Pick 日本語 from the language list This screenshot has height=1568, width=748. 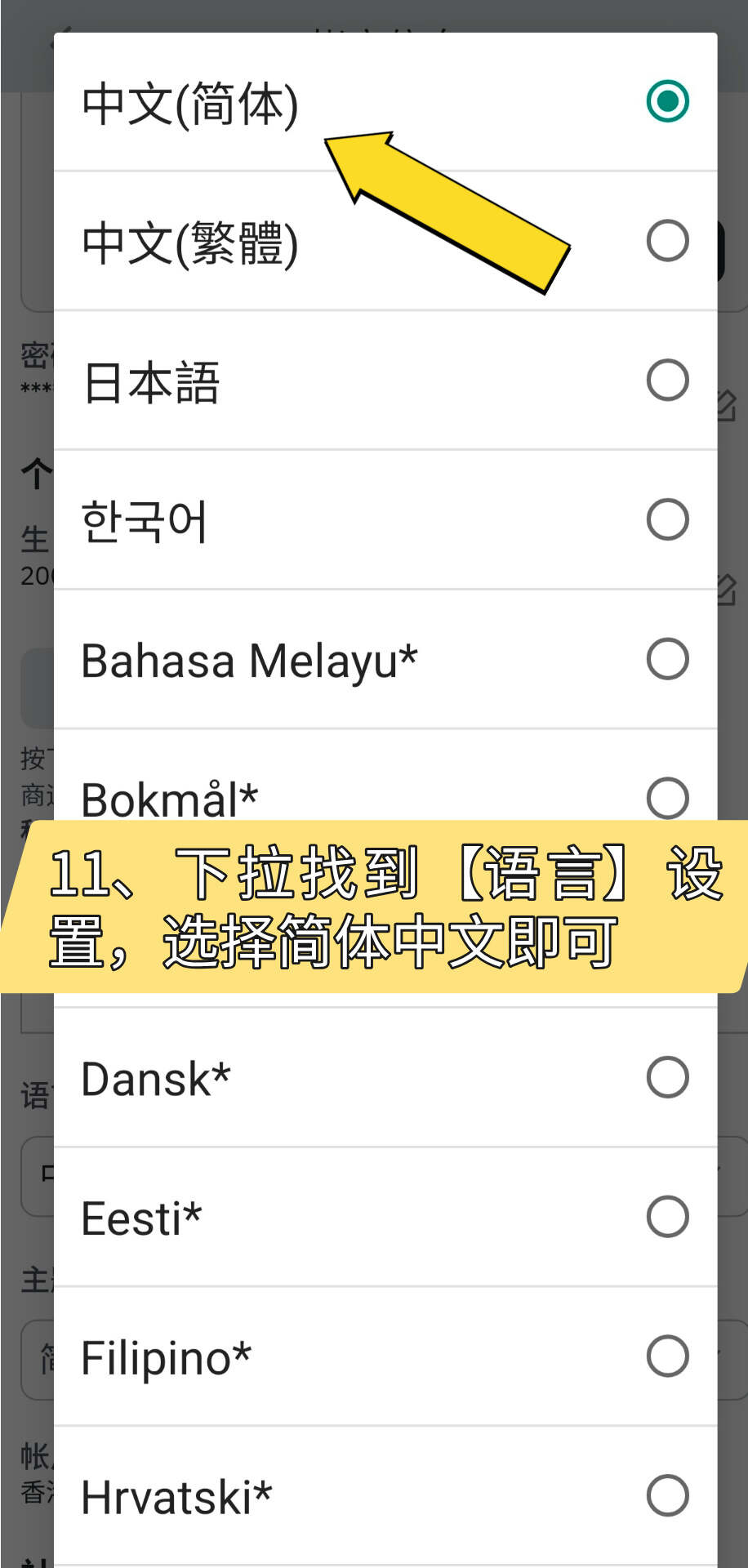coord(385,381)
